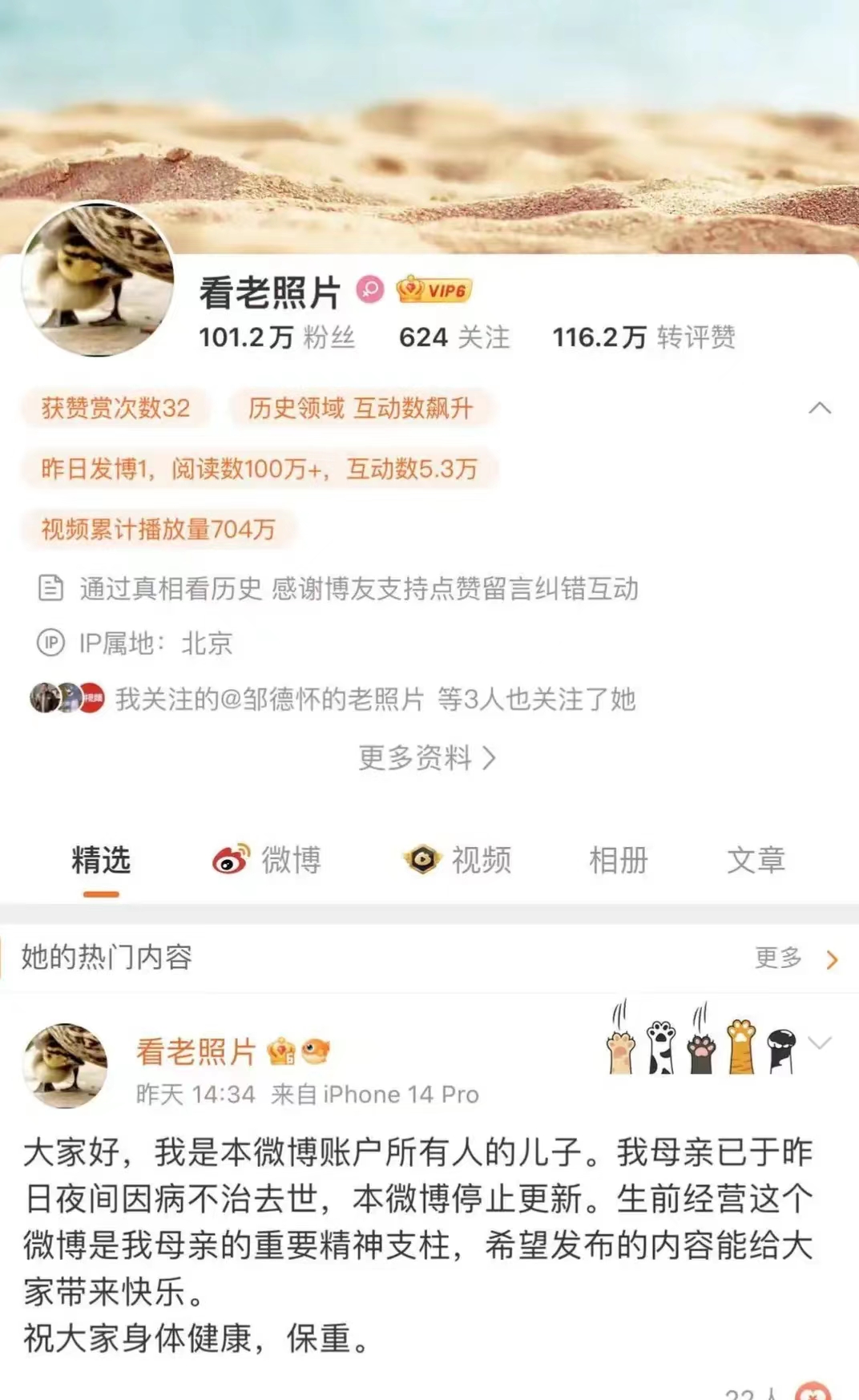859x1400 pixels.
Task: Tap the post author's avatar
Action: [x=65, y=1065]
